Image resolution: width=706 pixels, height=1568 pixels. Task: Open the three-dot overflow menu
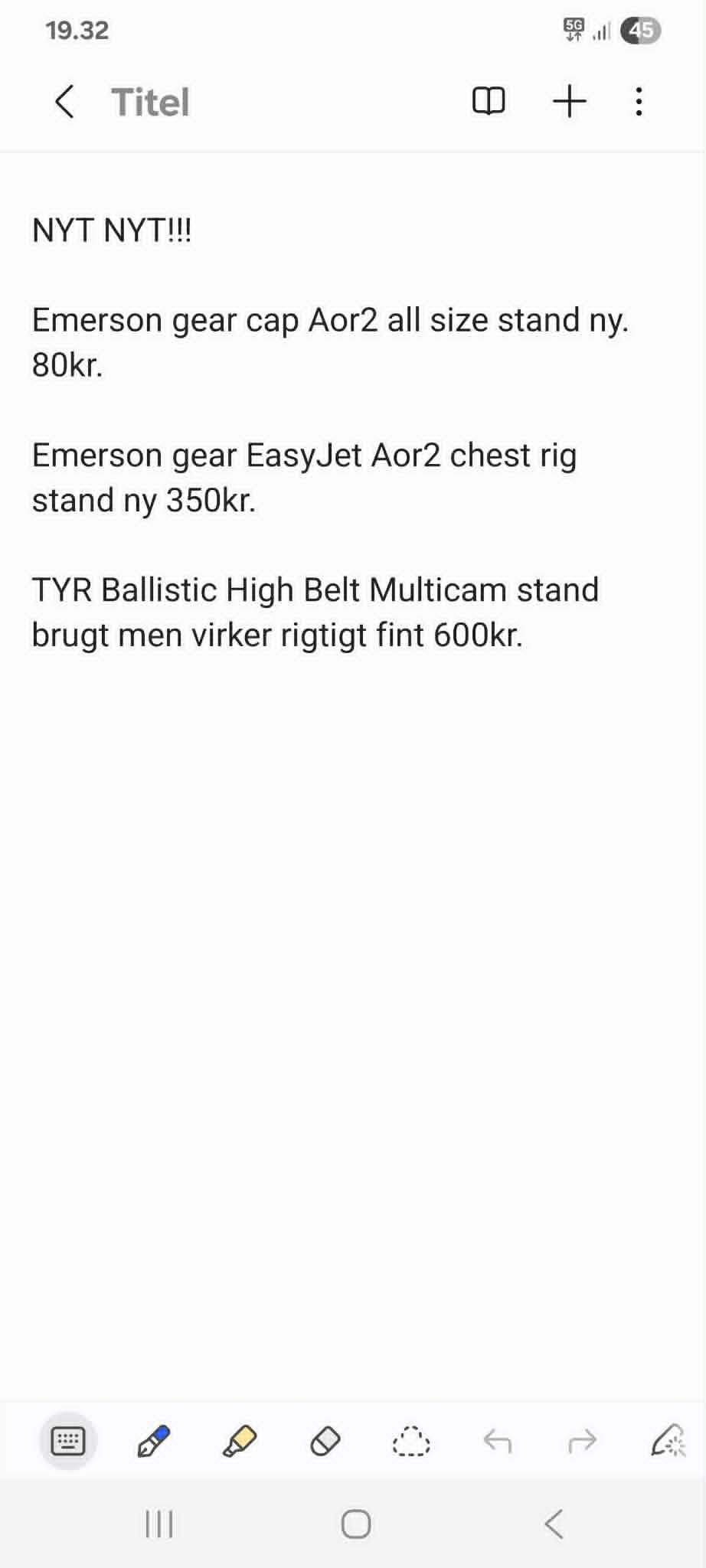[639, 101]
